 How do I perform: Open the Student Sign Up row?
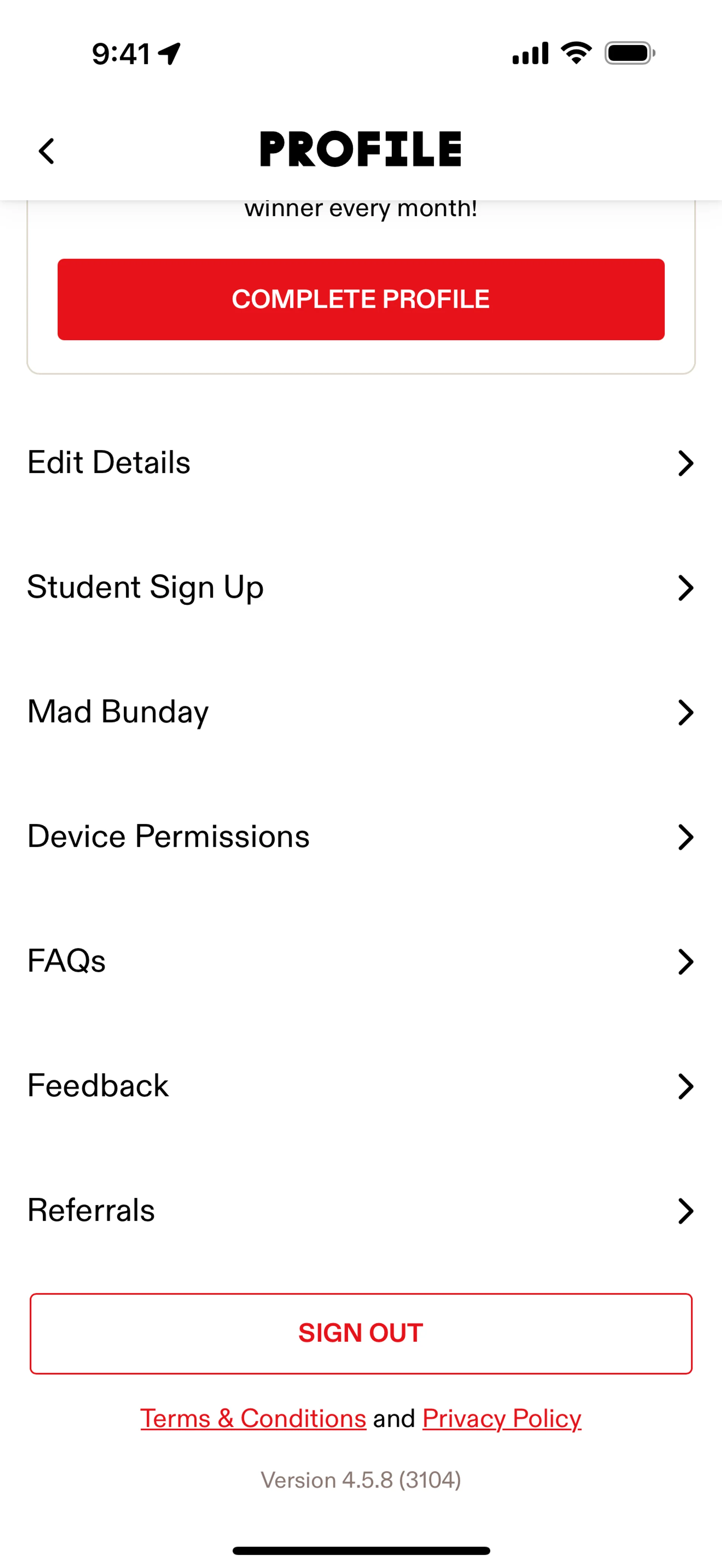(361, 587)
